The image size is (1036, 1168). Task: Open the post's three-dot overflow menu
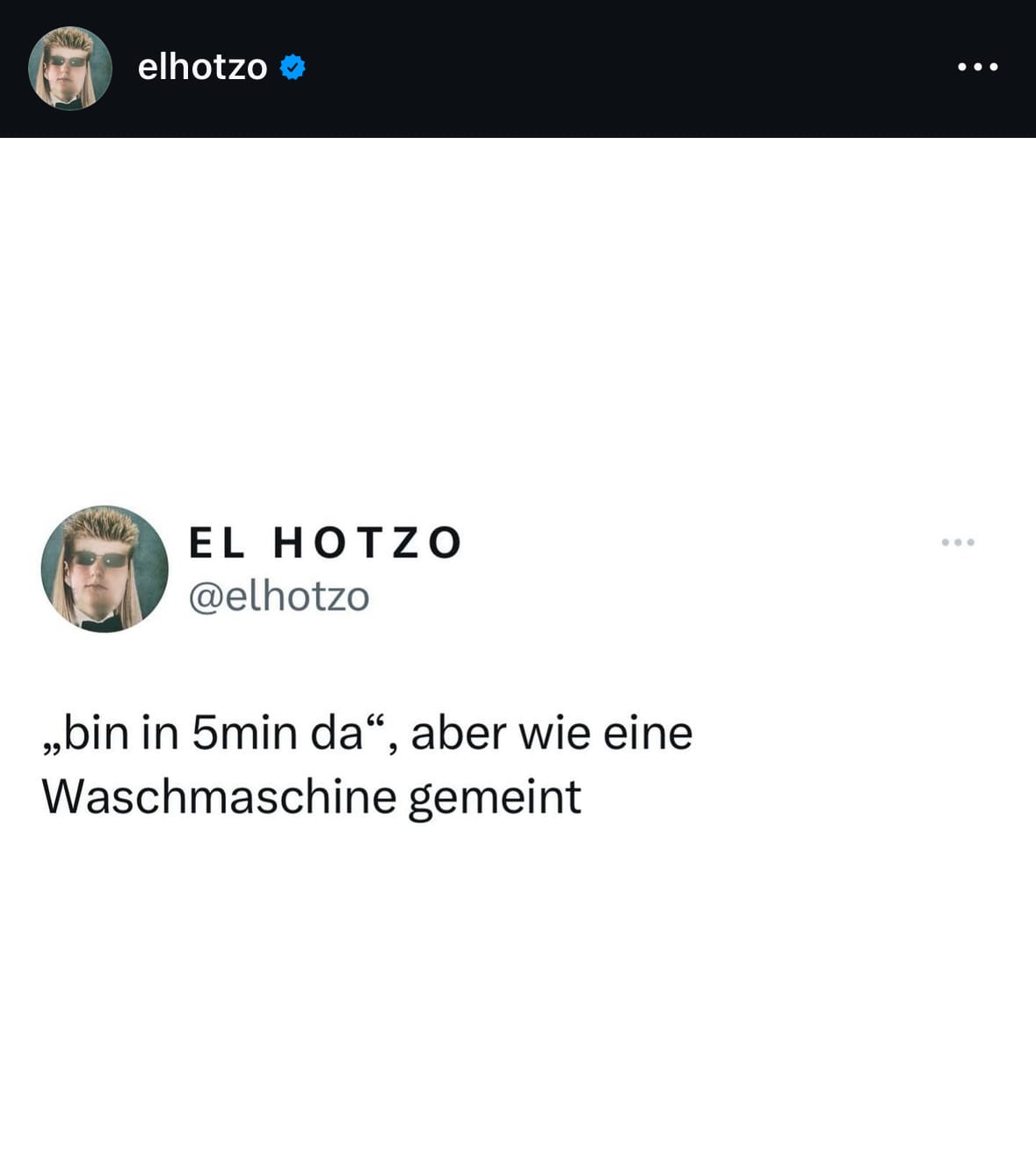coord(977,67)
